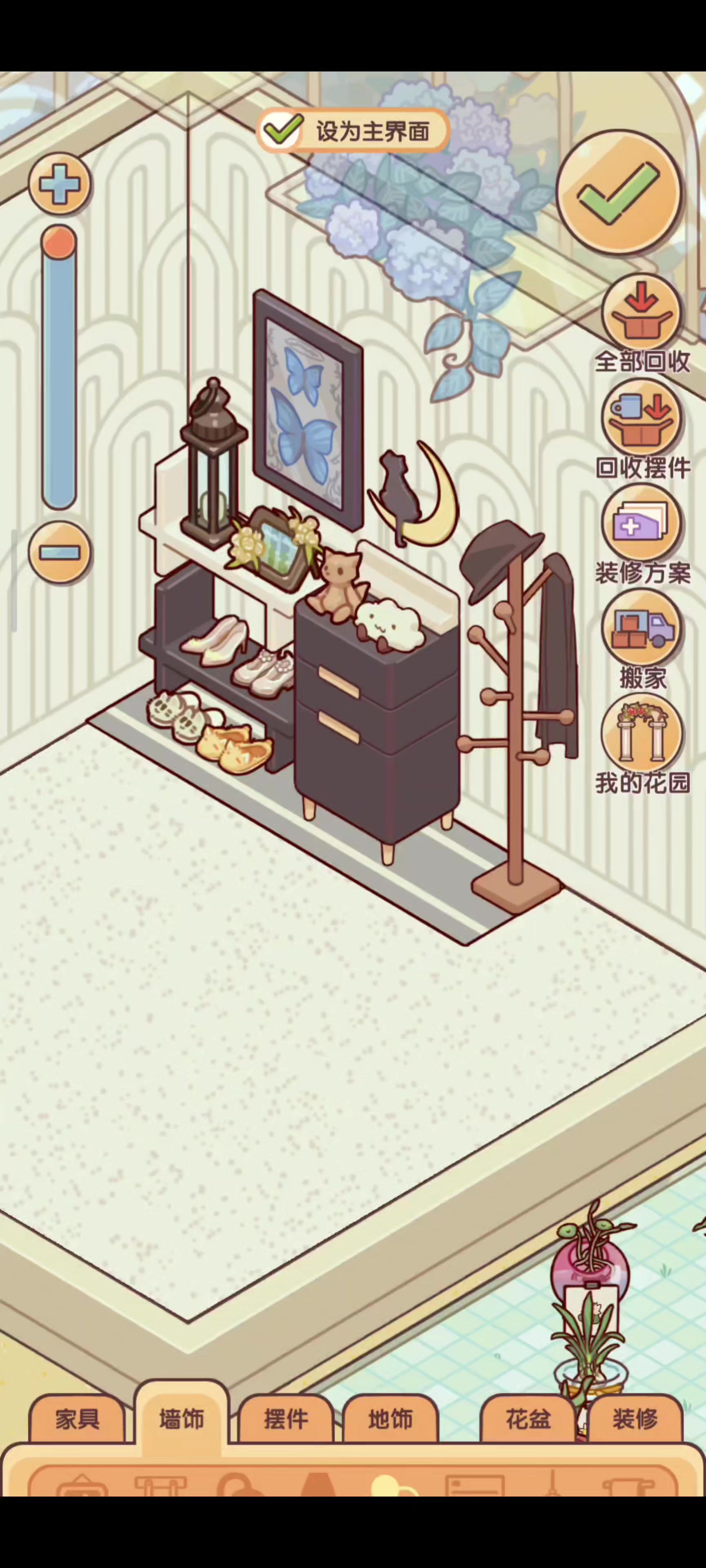Open the 装修 tab
Image resolution: width=706 pixels, height=1568 pixels.
[x=635, y=1419]
